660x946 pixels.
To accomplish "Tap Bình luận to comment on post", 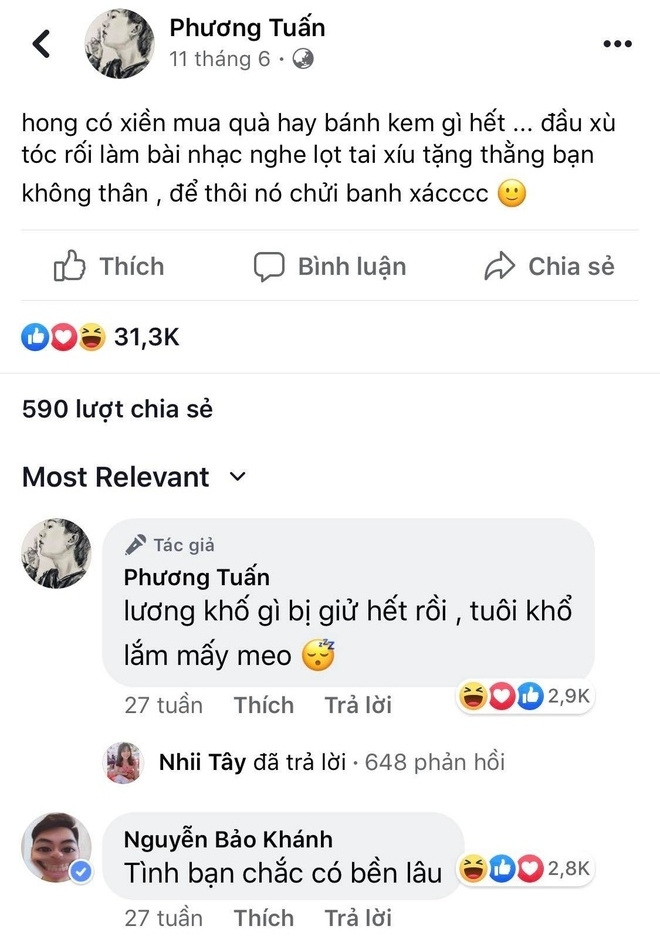I will [x=330, y=266].
